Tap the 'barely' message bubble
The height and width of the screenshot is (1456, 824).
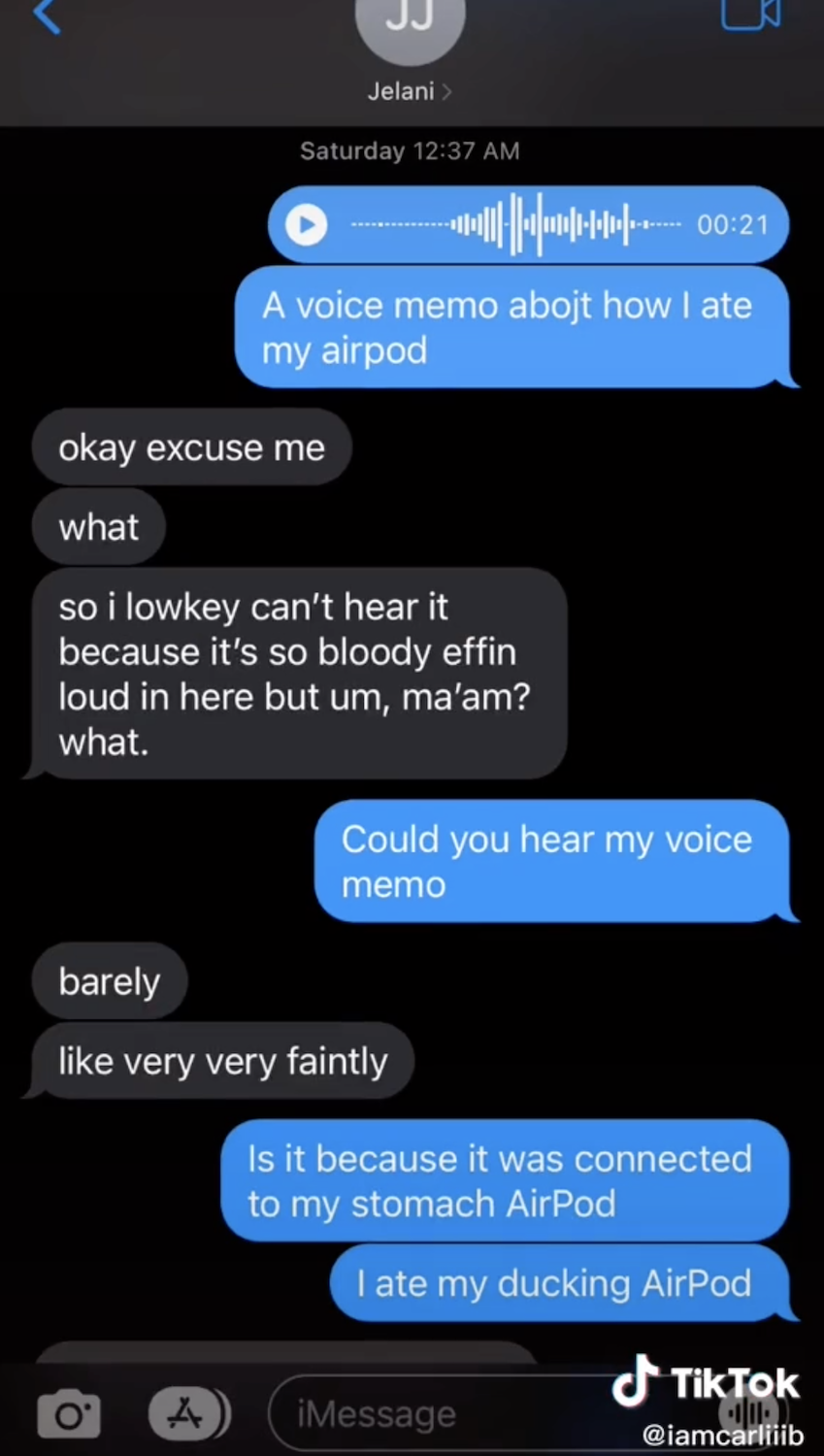[109, 981]
